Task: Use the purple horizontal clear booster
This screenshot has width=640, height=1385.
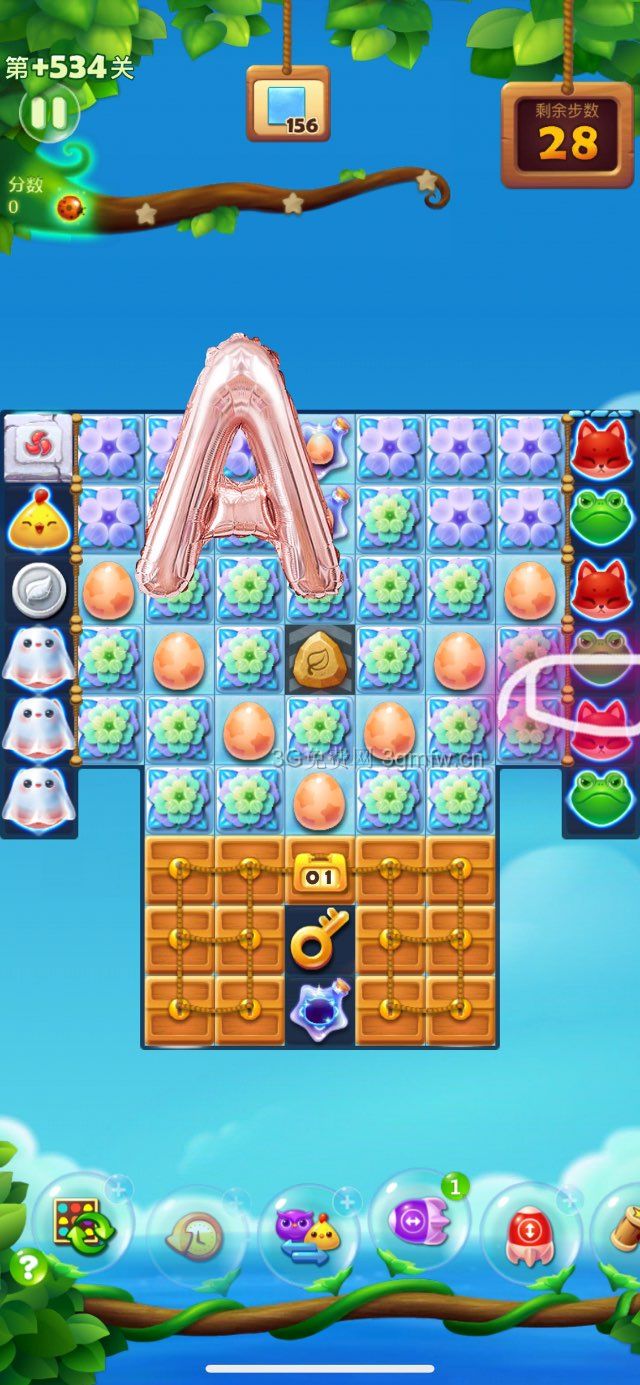Action: click(x=419, y=1220)
